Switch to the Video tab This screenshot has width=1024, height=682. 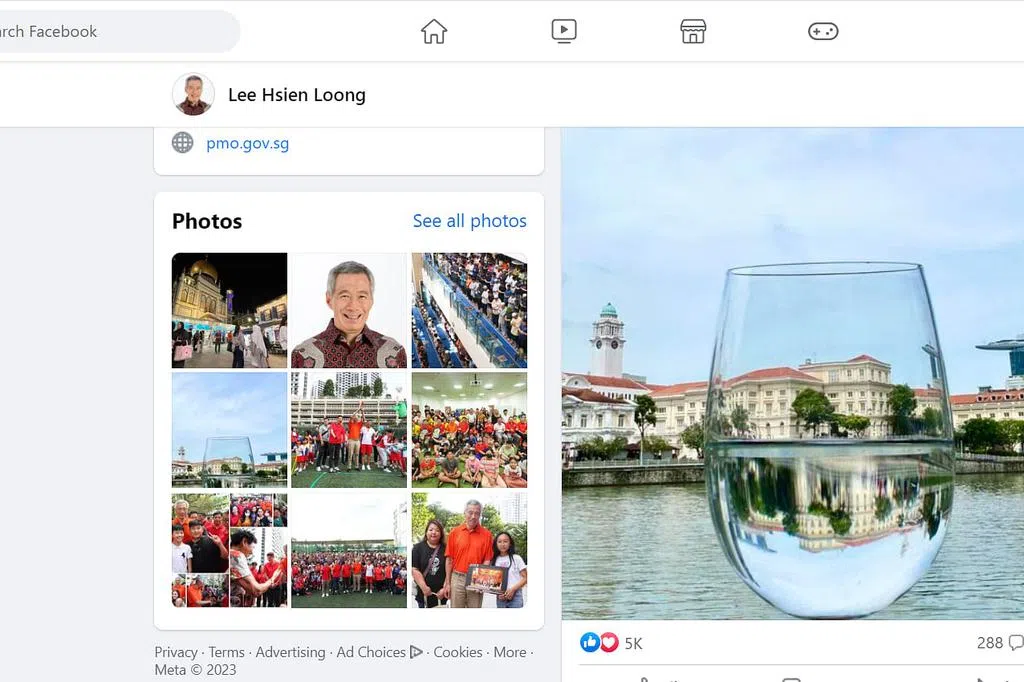point(564,31)
